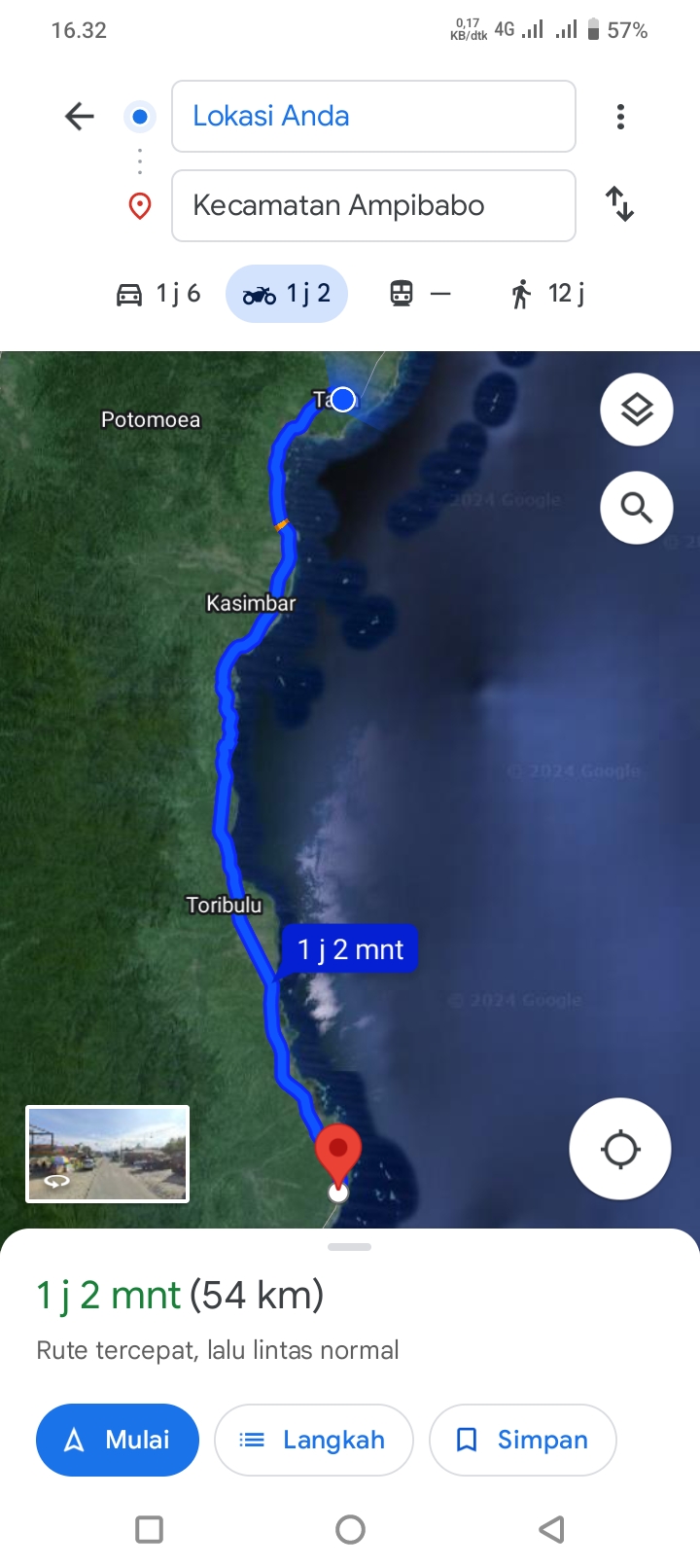The image size is (700, 1568).
Task: View route steps via Langkah
Action: tap(314, 1440)
